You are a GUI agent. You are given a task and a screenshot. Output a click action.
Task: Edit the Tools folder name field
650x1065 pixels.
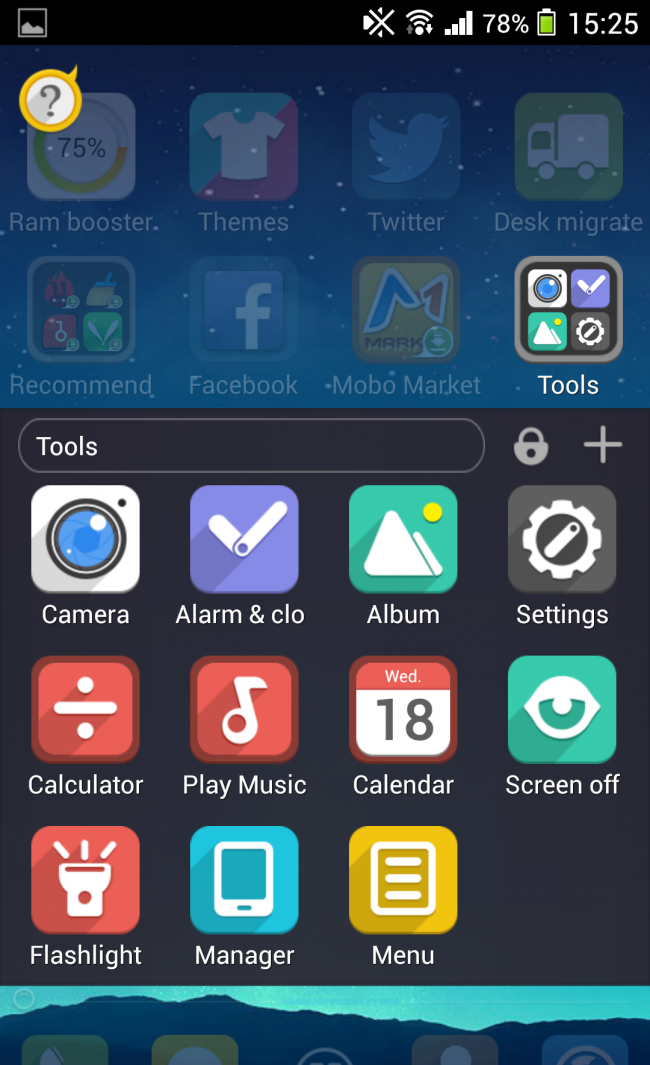click(x=250, y=446)
